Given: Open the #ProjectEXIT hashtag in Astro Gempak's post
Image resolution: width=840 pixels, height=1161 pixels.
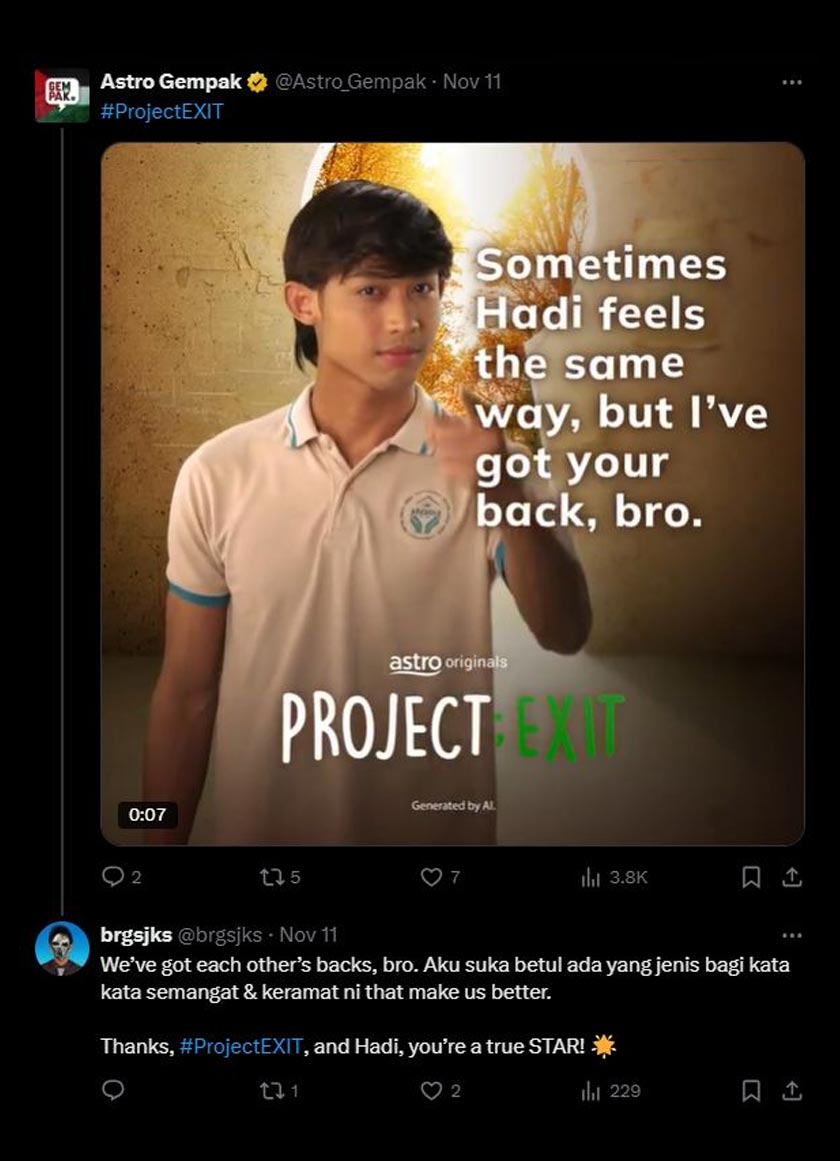Looking at the screenshot, I should pyautogui.click(x=161, y=111).
